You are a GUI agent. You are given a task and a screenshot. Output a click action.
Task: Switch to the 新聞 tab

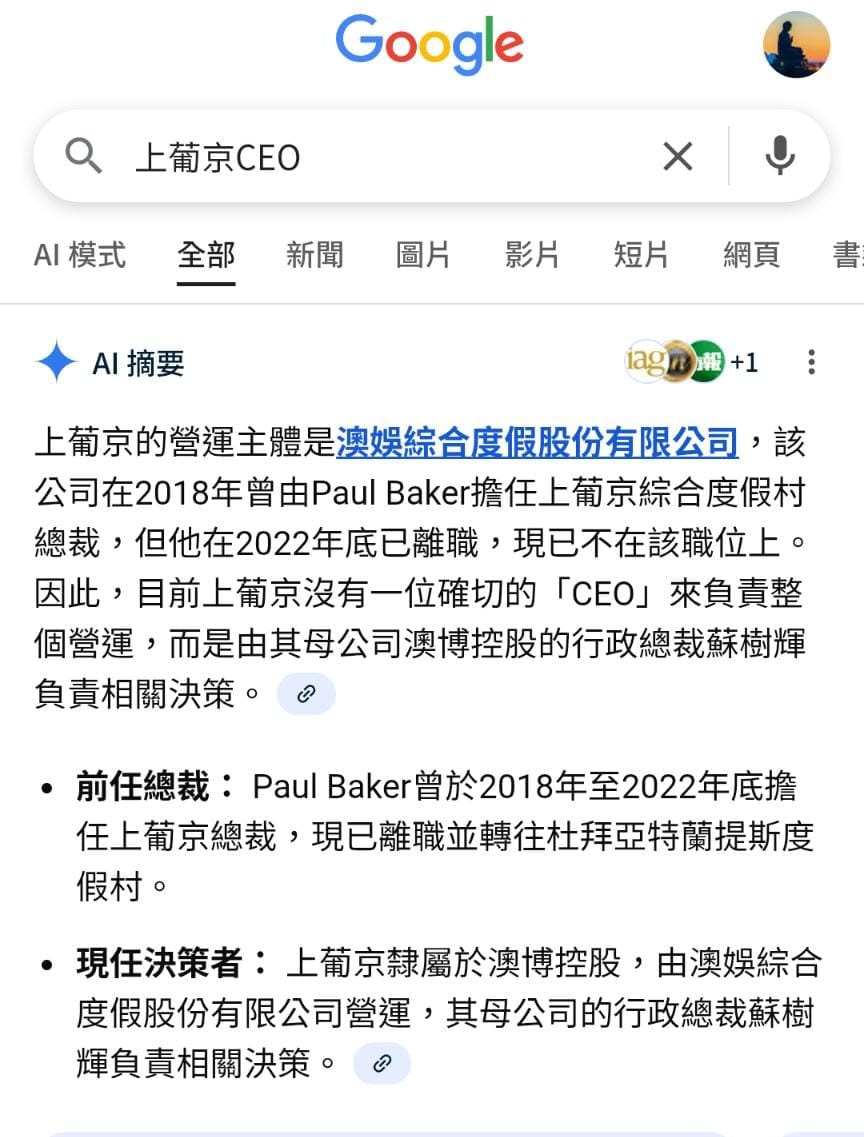[315, 255]
